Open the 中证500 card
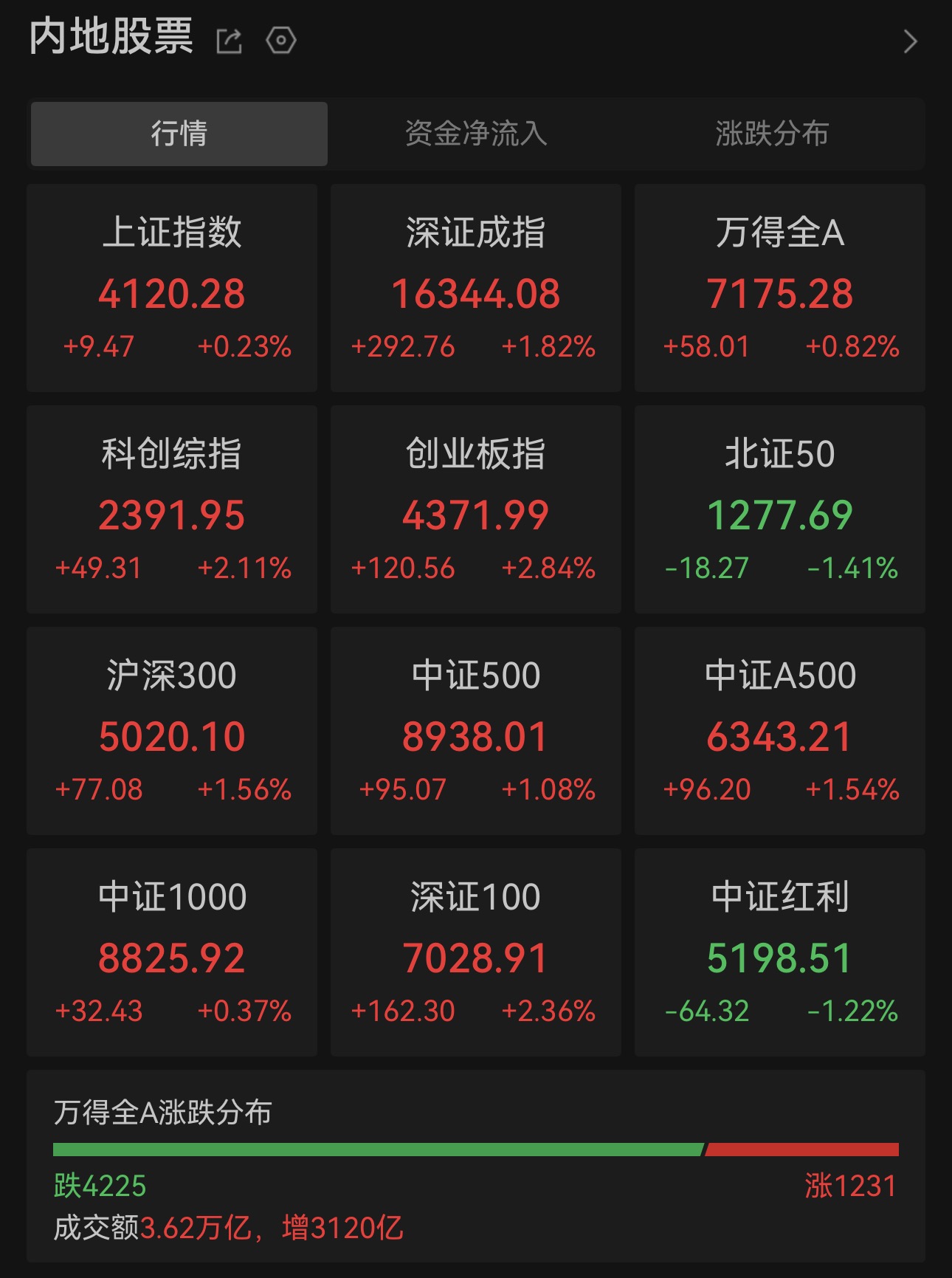The width and height of the screenshot is (952, 1278). tap(476, 731)
